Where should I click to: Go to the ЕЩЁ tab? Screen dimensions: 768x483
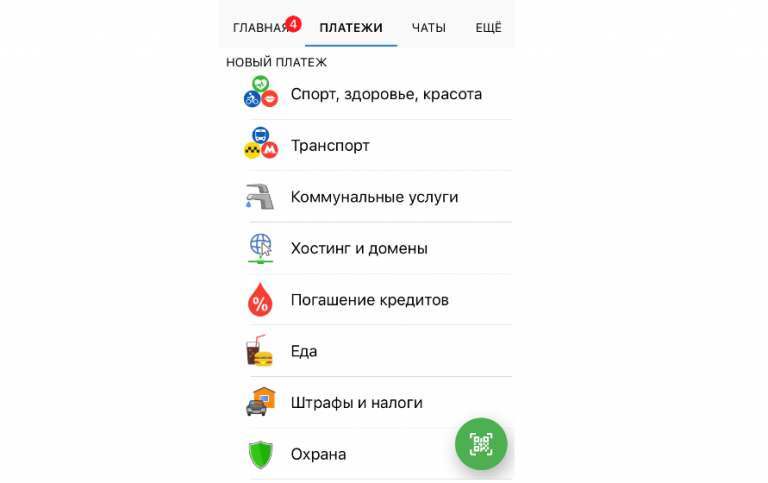click(488, 28)
